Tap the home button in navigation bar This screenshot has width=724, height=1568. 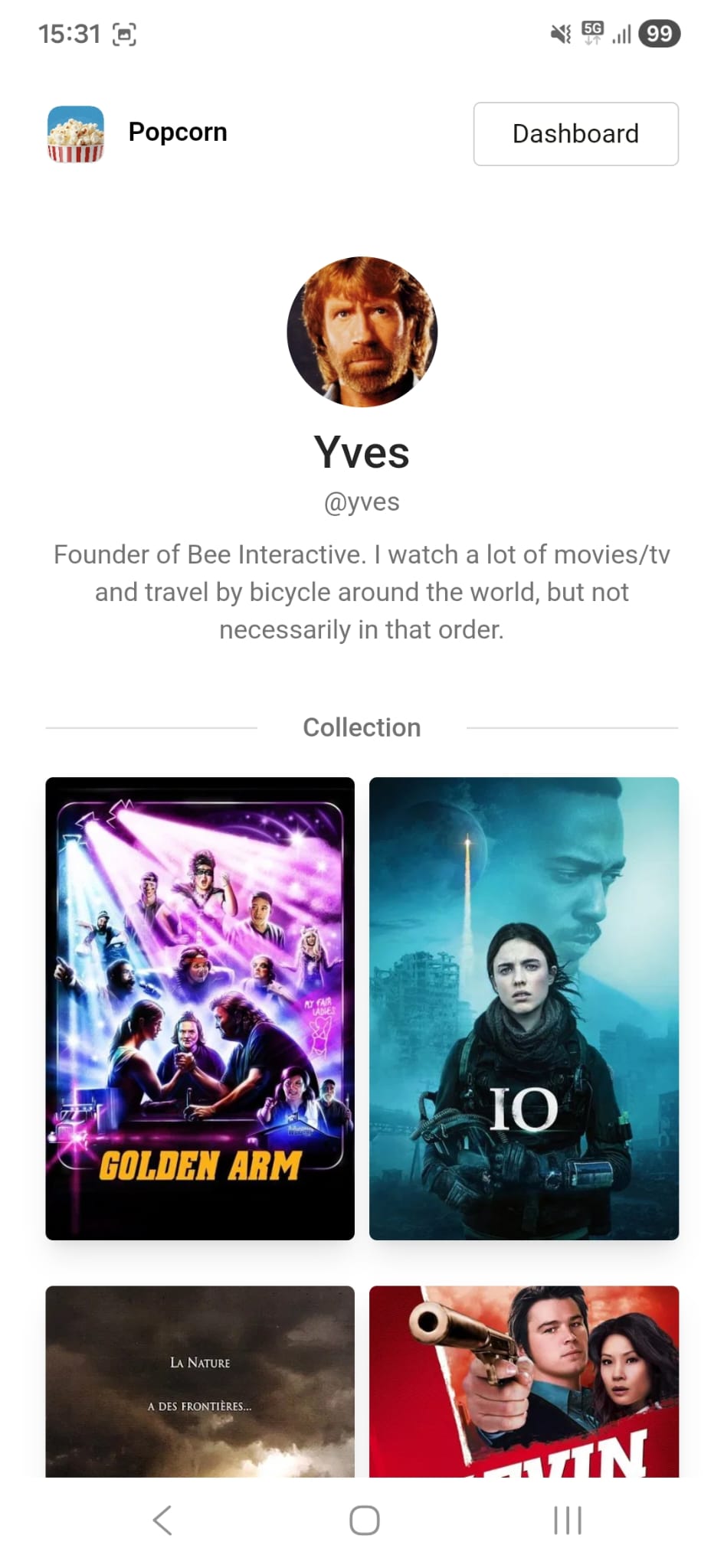click(x=362, y=1521)
